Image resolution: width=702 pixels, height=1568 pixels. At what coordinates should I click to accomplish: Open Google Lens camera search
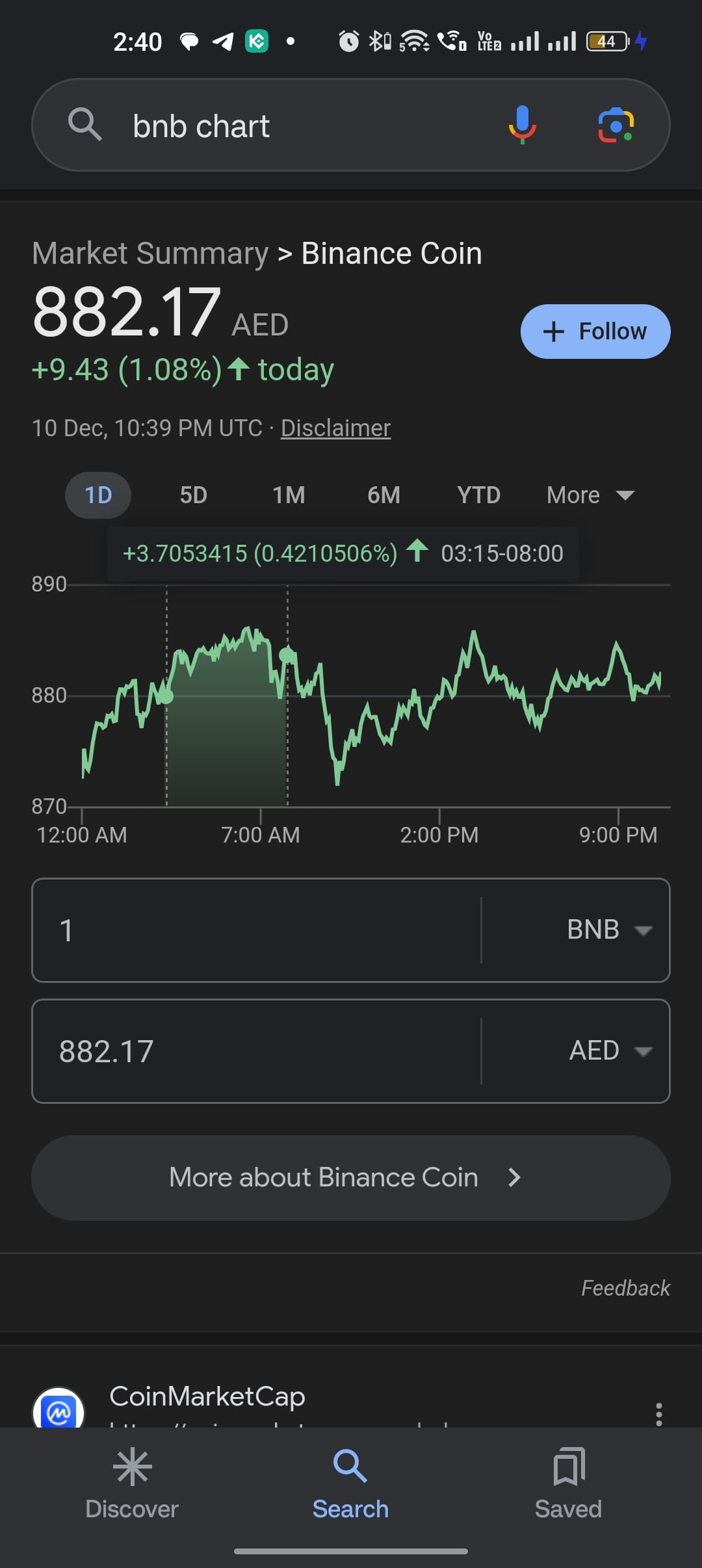(616, 125)
